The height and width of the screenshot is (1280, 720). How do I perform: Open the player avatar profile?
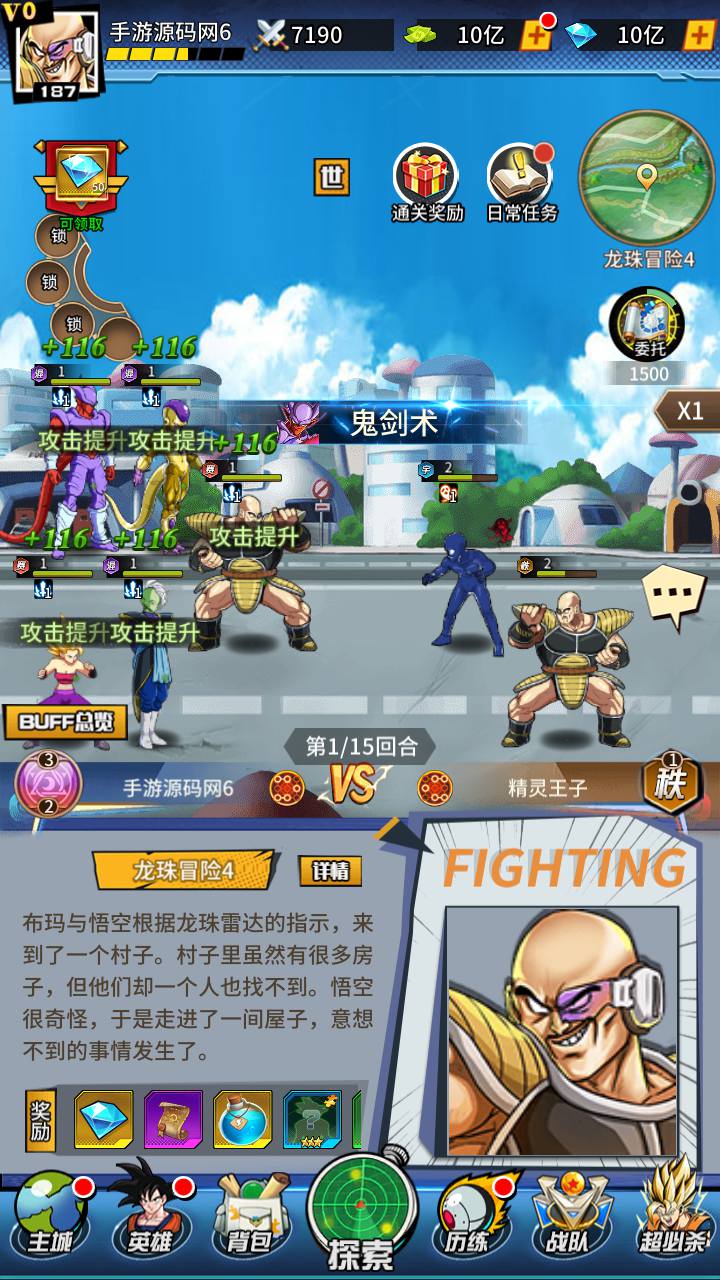[x=55, y=50]
